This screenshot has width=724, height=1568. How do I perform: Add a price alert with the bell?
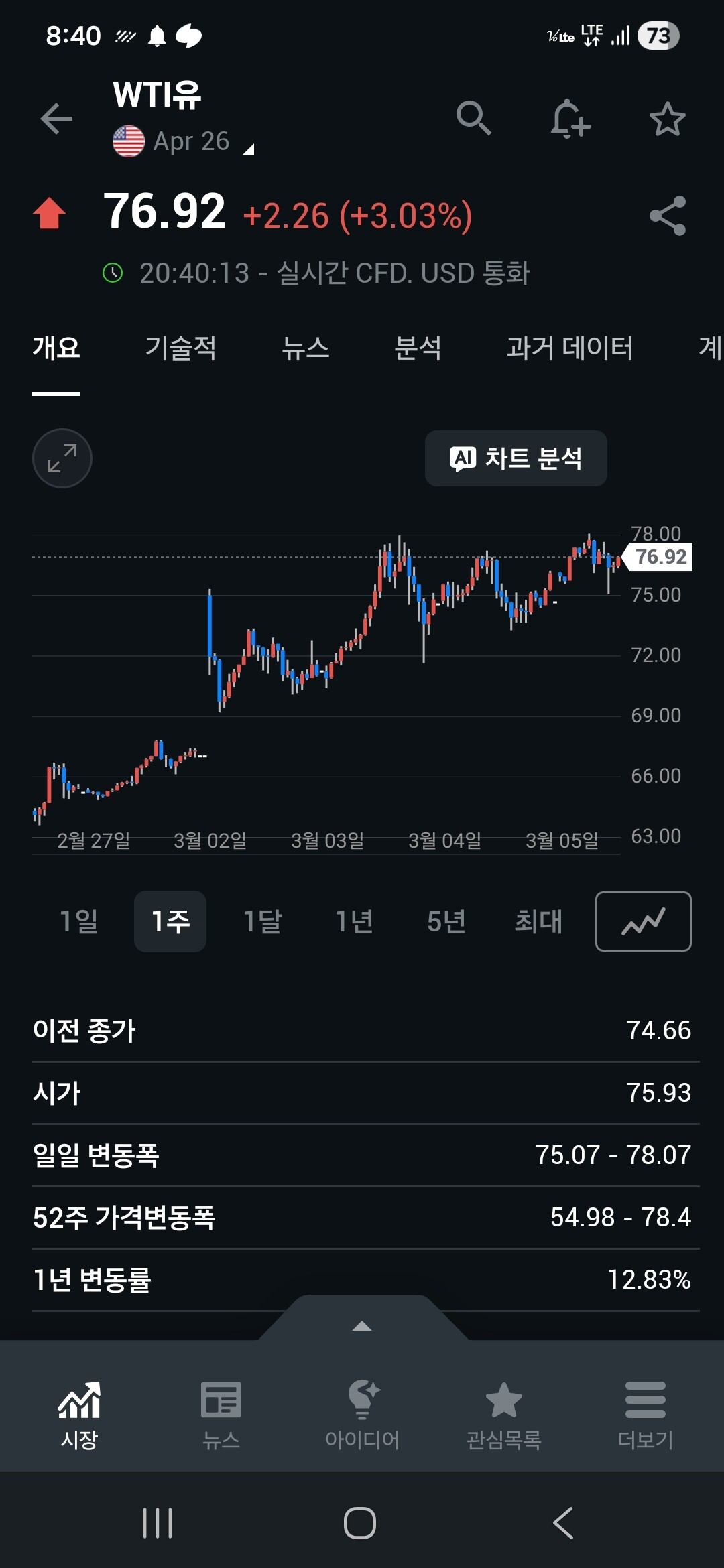click(570, 119)
